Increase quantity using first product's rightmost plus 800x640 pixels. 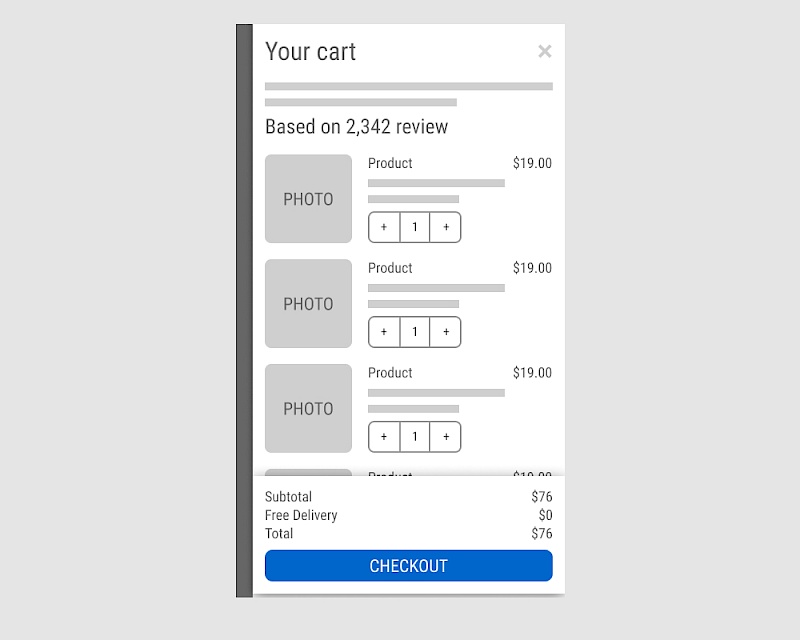pos(446,227)
